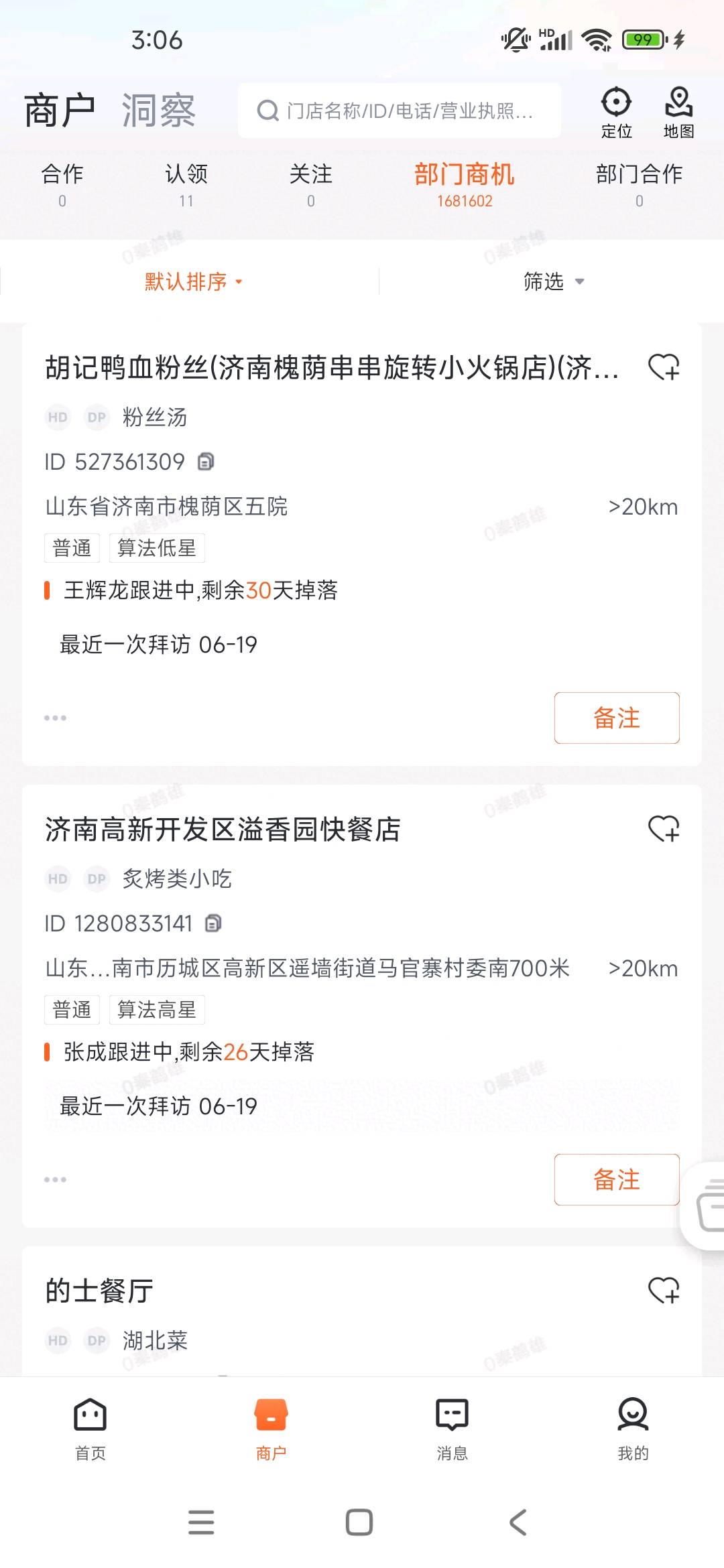
Task: Open more options on 胡记鸭血粉丝 card
Action: pos(55,718)
